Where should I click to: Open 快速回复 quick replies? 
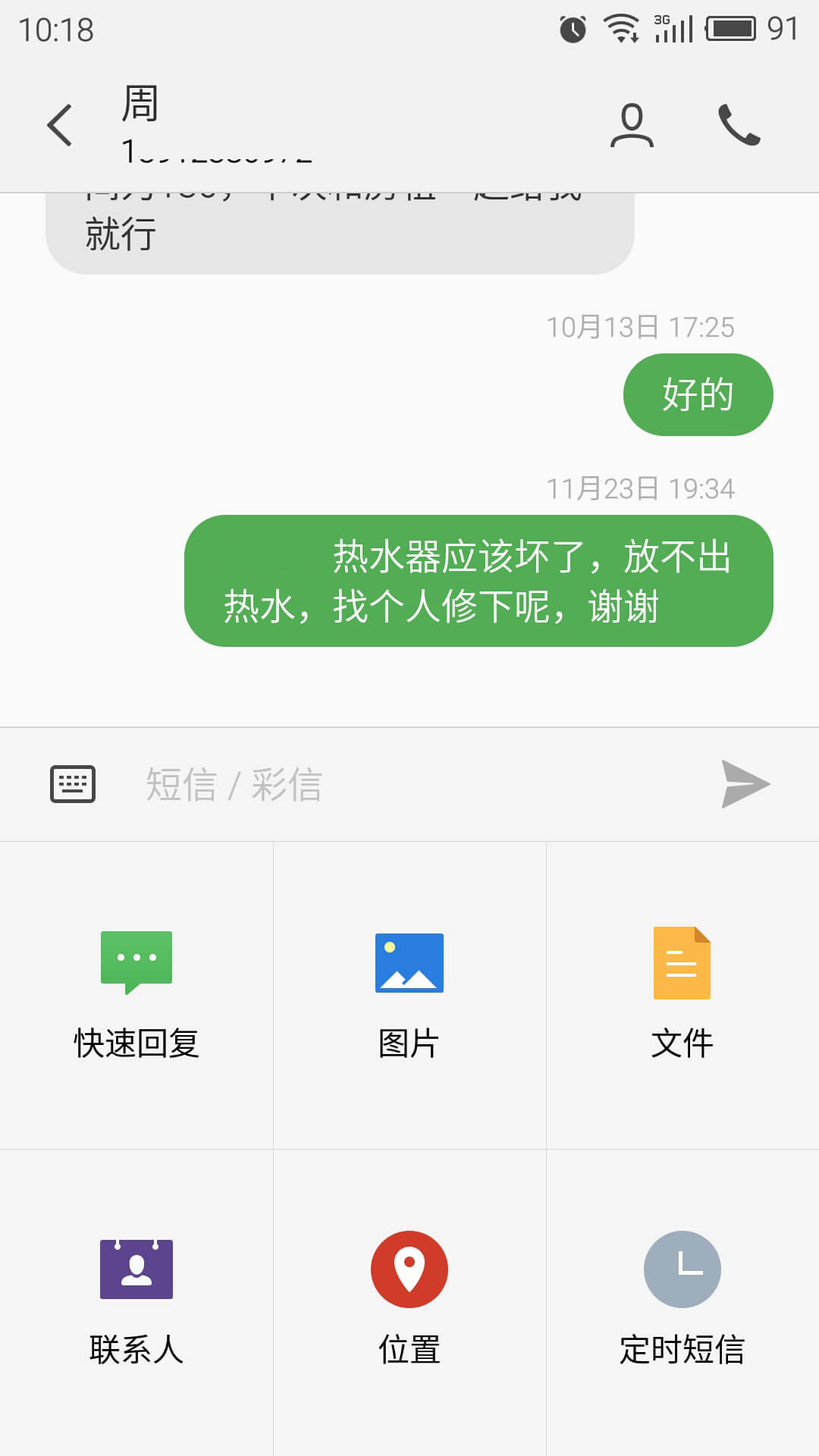click(x=136, y=995)
